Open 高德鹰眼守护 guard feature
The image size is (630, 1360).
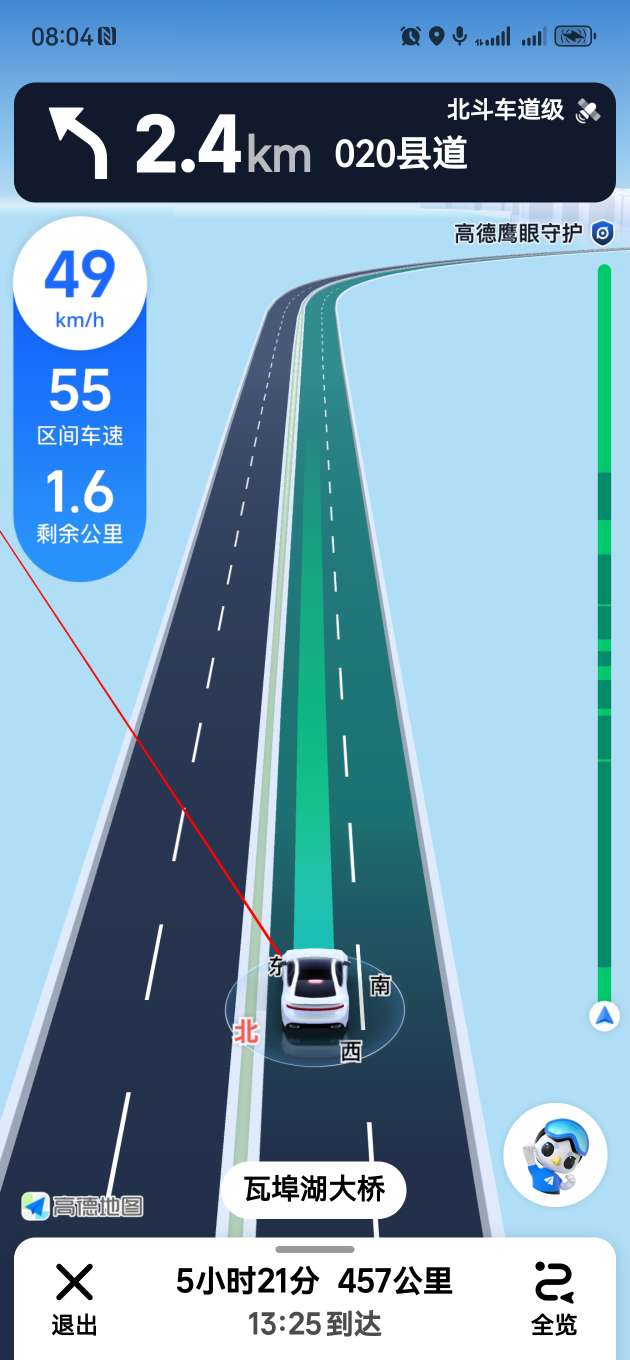pyautogui.click(x=532, y=234)
